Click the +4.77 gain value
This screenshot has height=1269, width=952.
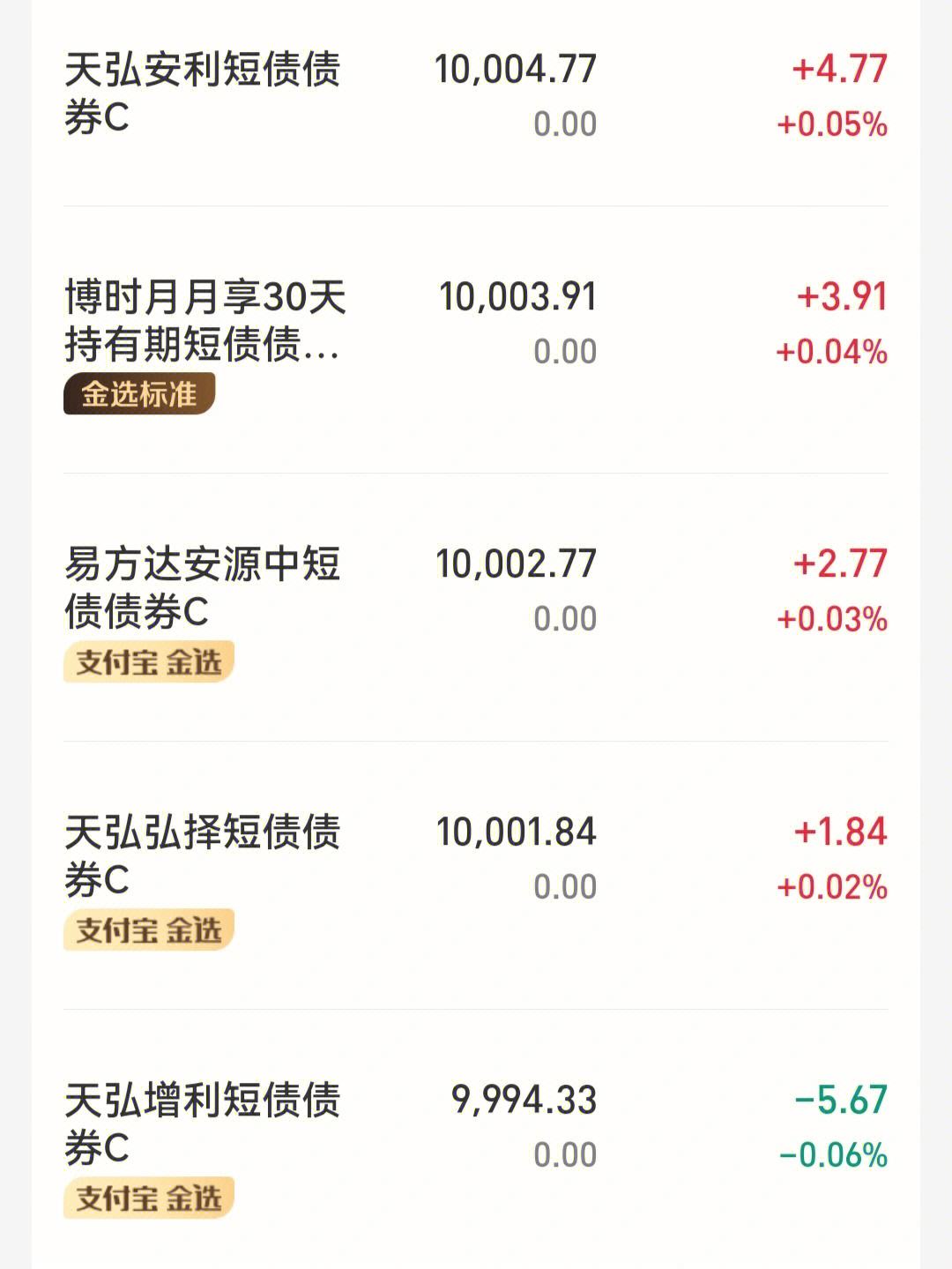pos(840,69)
